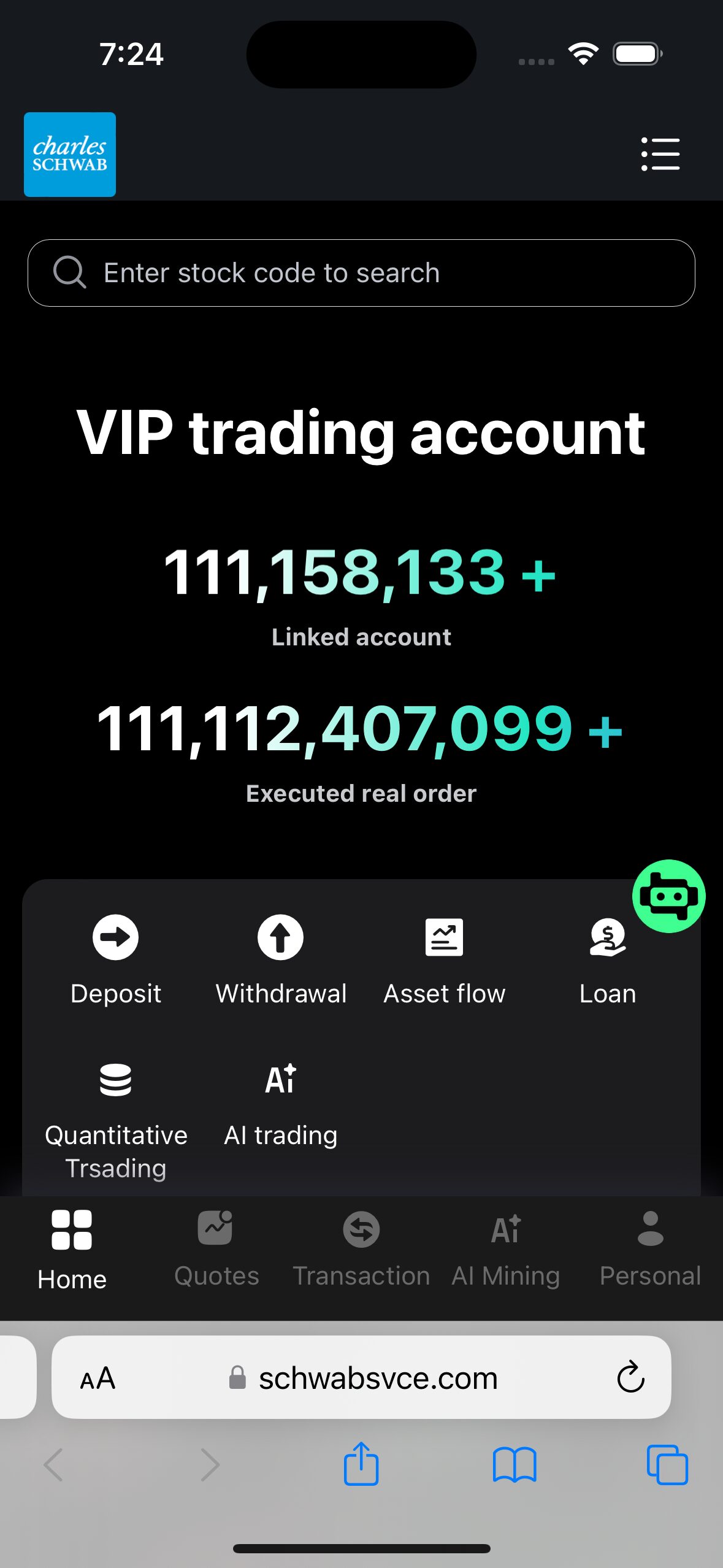Launch AI trading
This screenshot has height=1568, width=723.
pos(281,1104)
